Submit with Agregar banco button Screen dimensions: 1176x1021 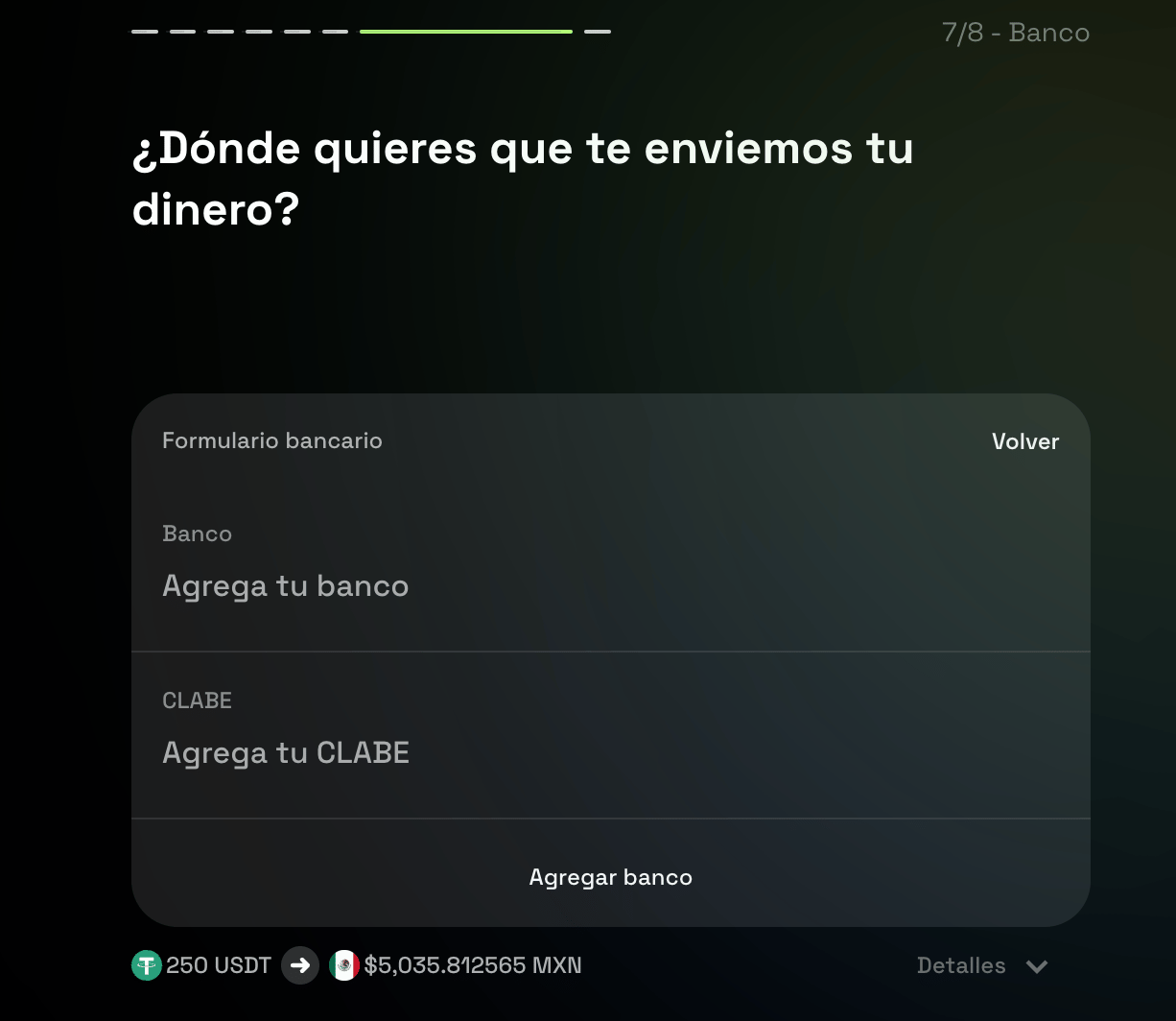[610, 877]
